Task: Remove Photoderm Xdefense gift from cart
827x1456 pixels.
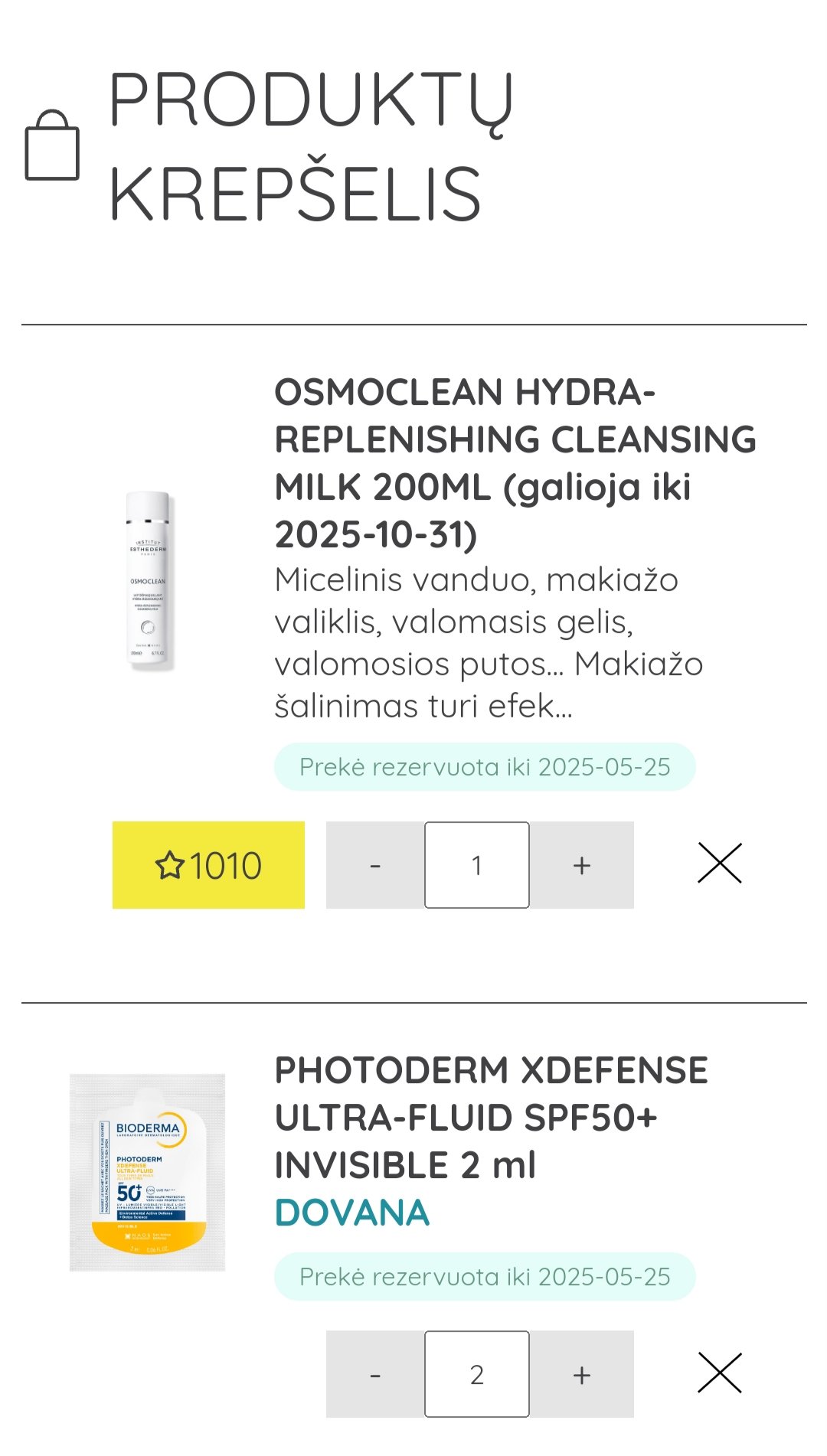Action: click(720, 1373)
